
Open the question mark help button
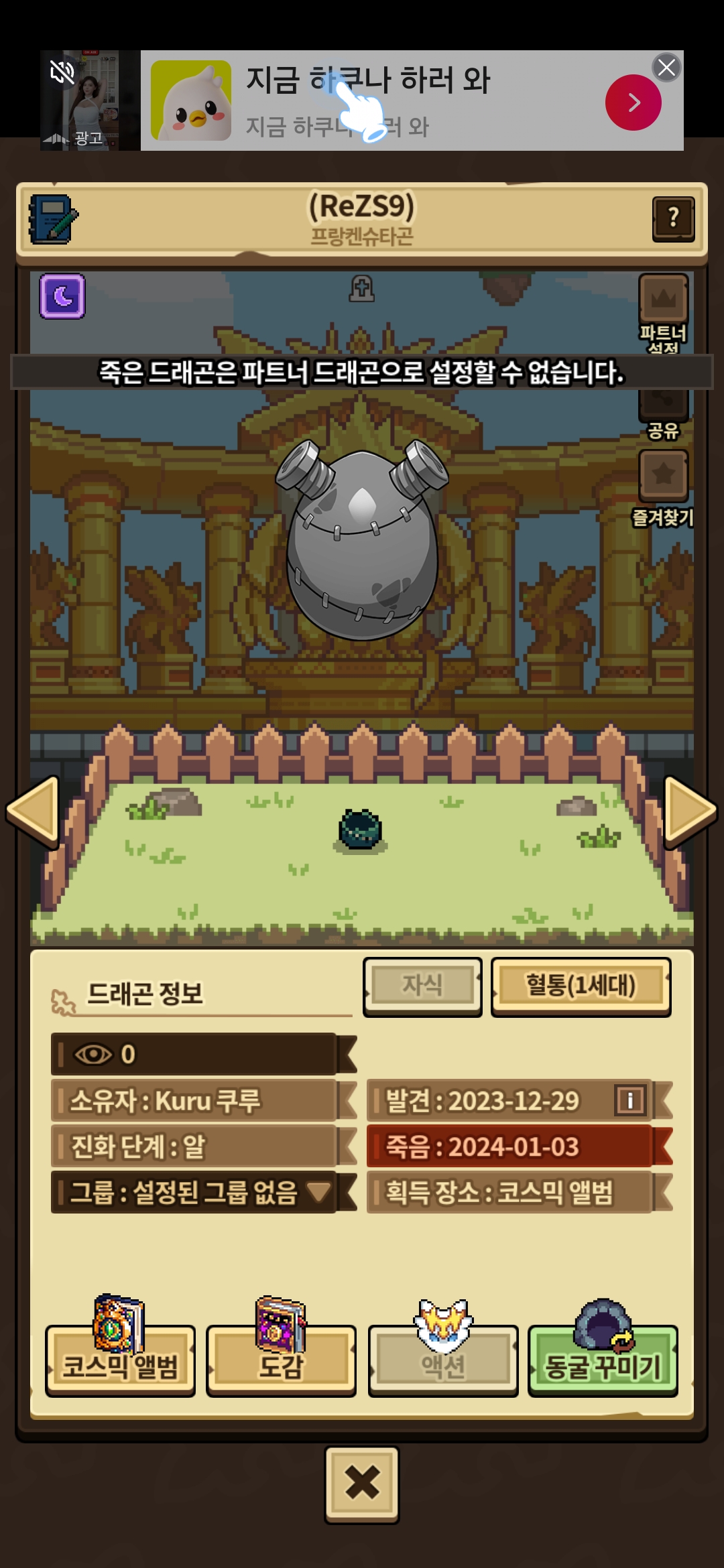[x=673, y=218]
